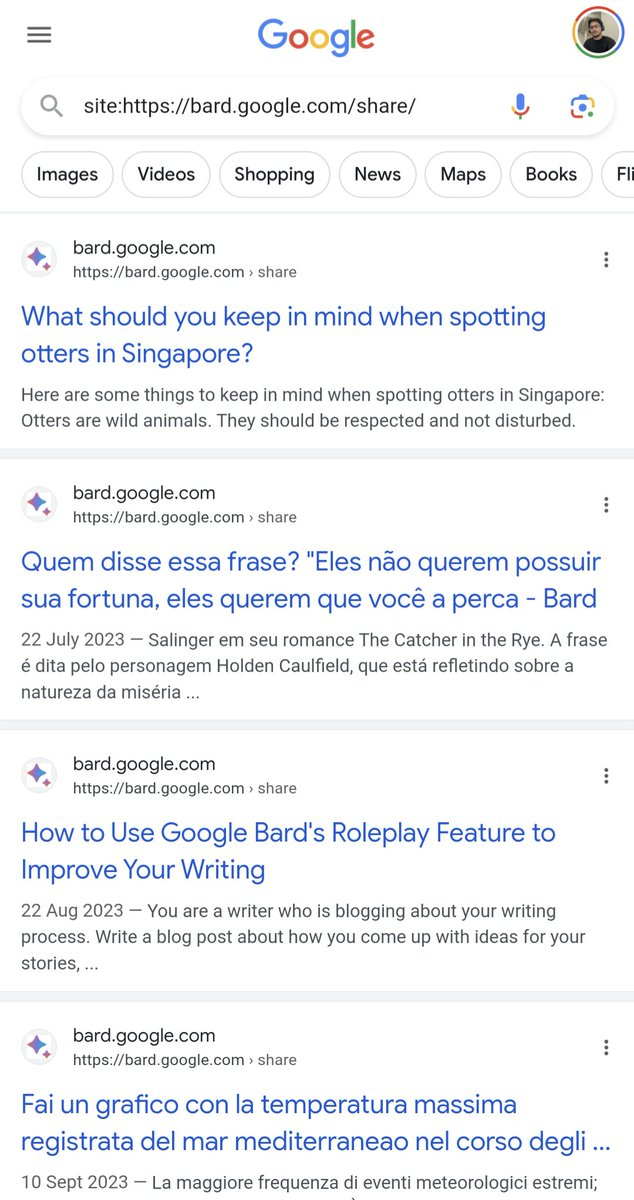This screenshot has width=634, height=1200.
Task: Select the Books filter chip
Action: click(551, 174)
